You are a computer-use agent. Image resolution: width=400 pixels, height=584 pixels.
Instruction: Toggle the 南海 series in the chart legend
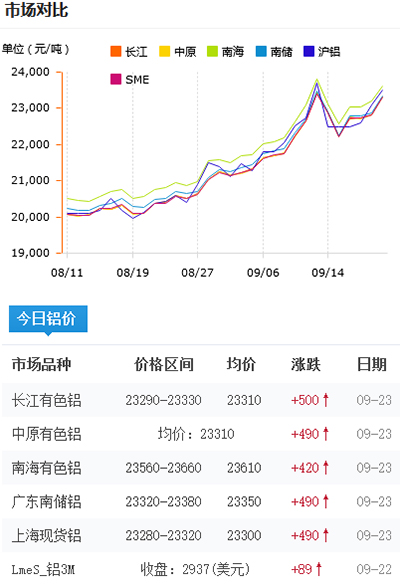pos(225,51)
